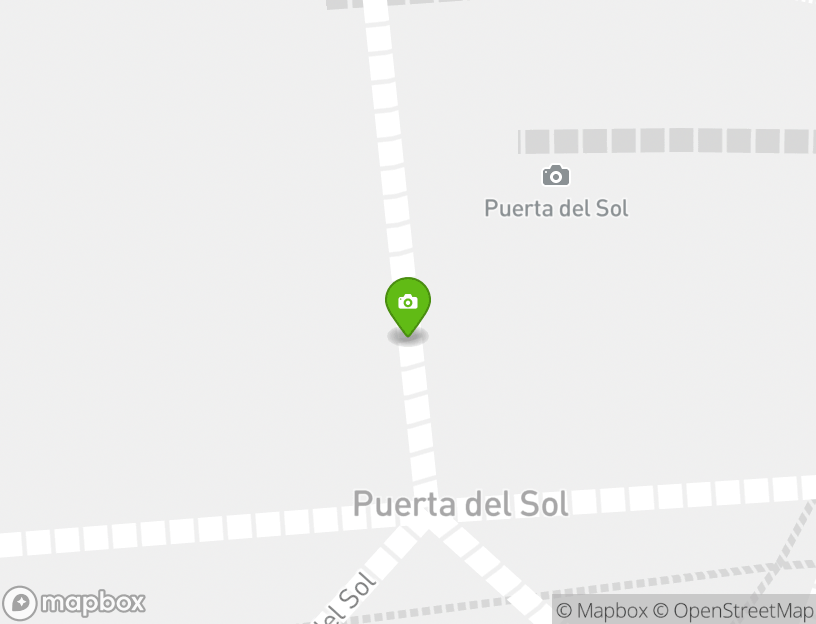The width and height of the screenshot is (816, 624).
Task: Select the Puerta del Sol camera landmark
Action: point(556,177)
